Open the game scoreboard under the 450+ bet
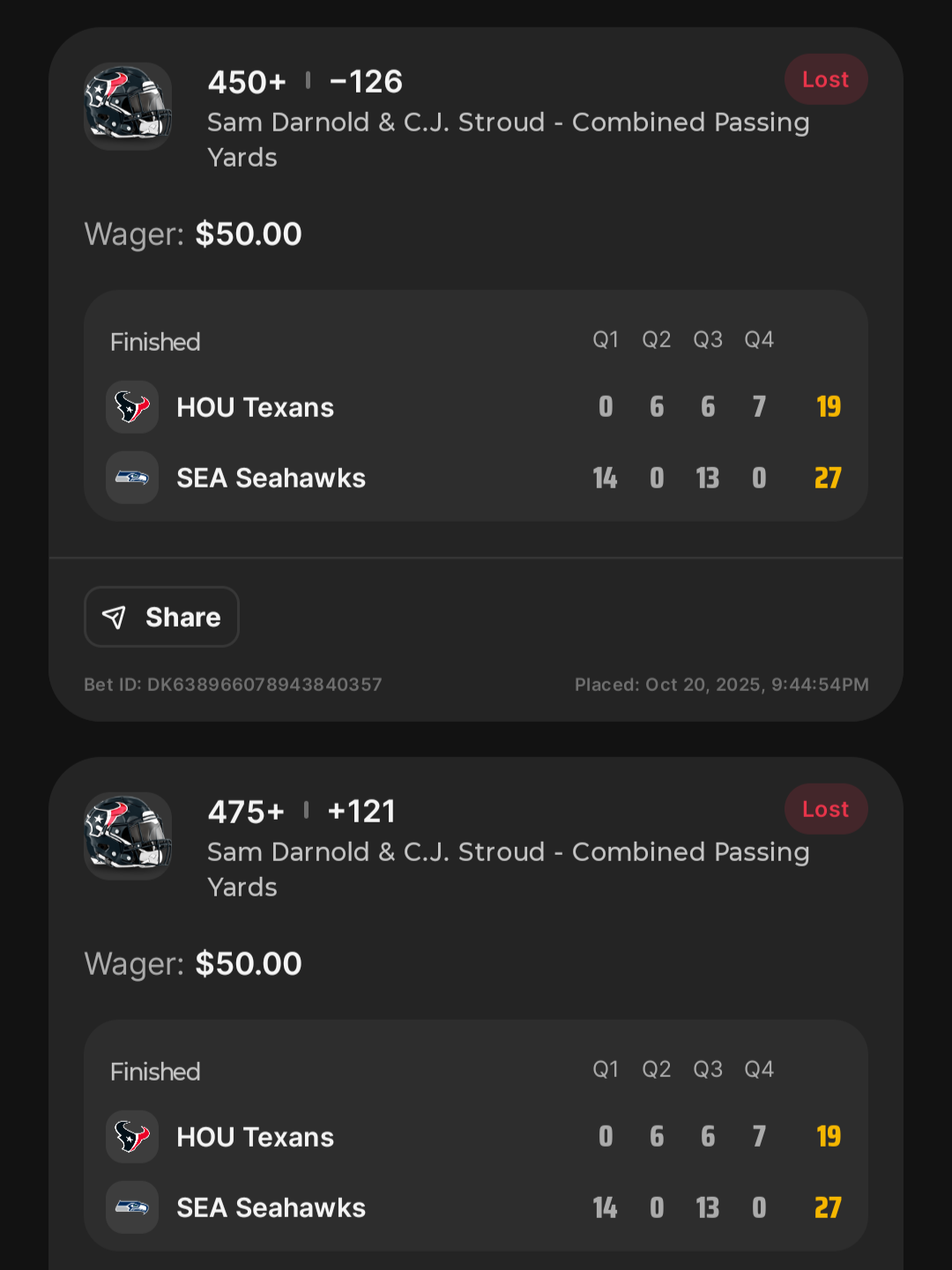This screenshot has width=952, height=1270. pyautogui.click(x=475, y=406)
